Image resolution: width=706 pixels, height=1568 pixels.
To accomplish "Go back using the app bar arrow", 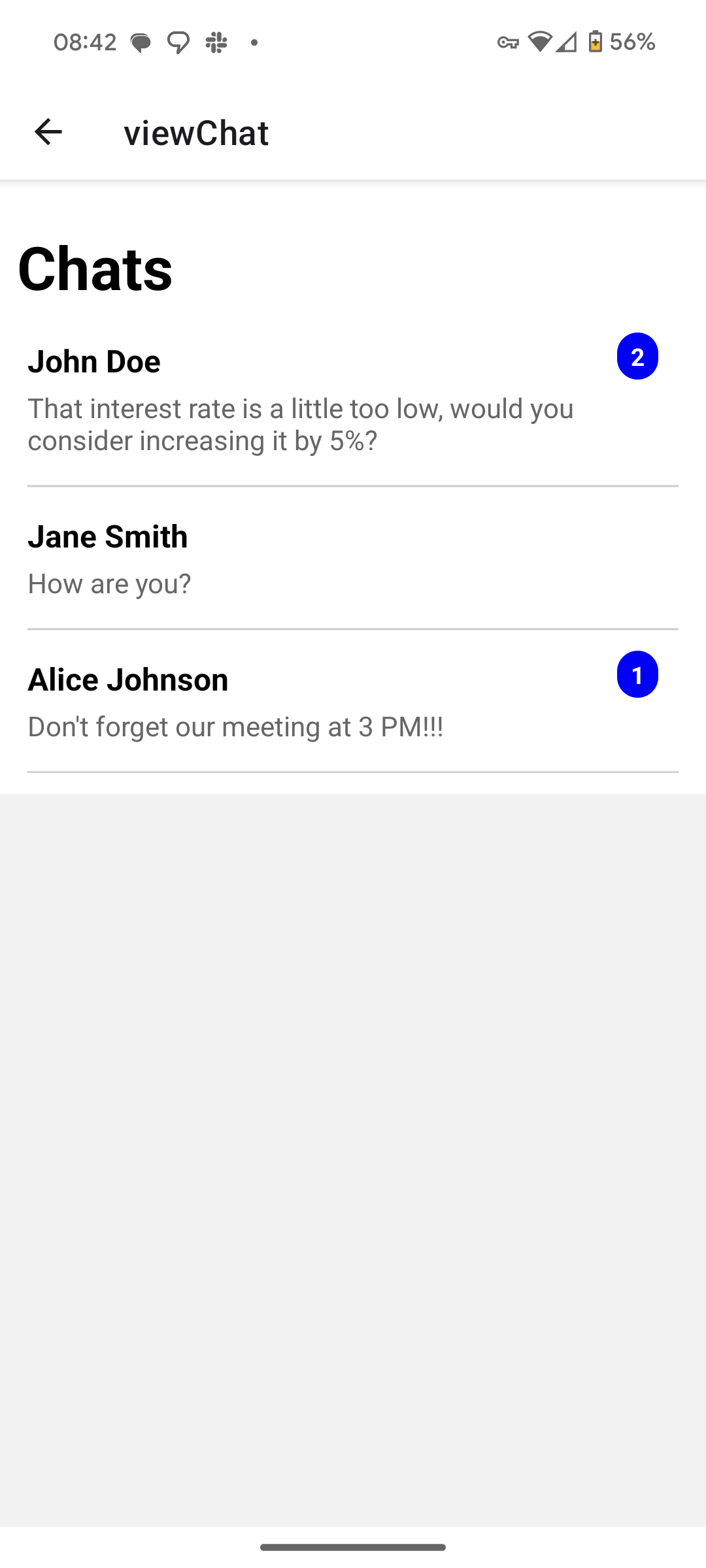I will tap(48, 132).
